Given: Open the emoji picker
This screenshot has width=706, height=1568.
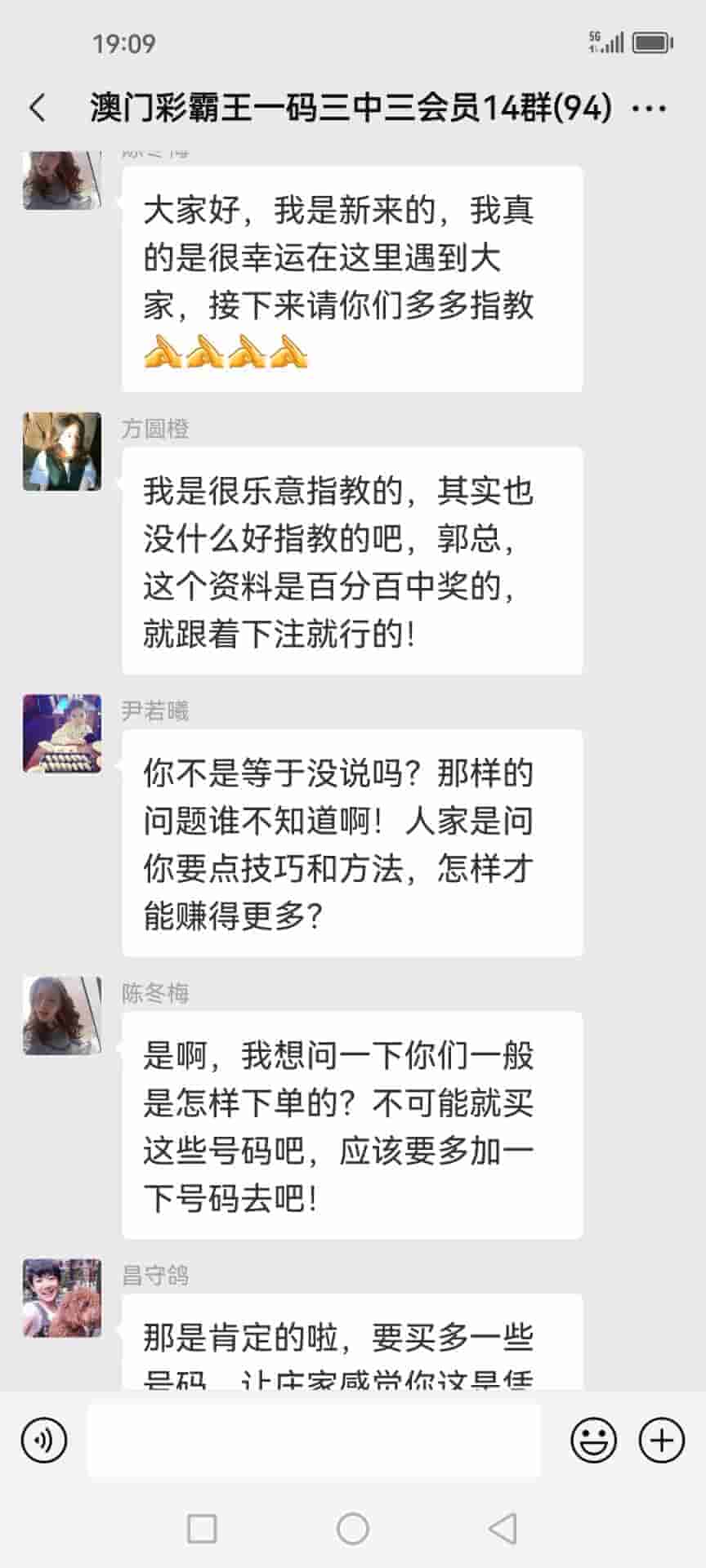Looking at the screenshot, I should [593, 1441].
